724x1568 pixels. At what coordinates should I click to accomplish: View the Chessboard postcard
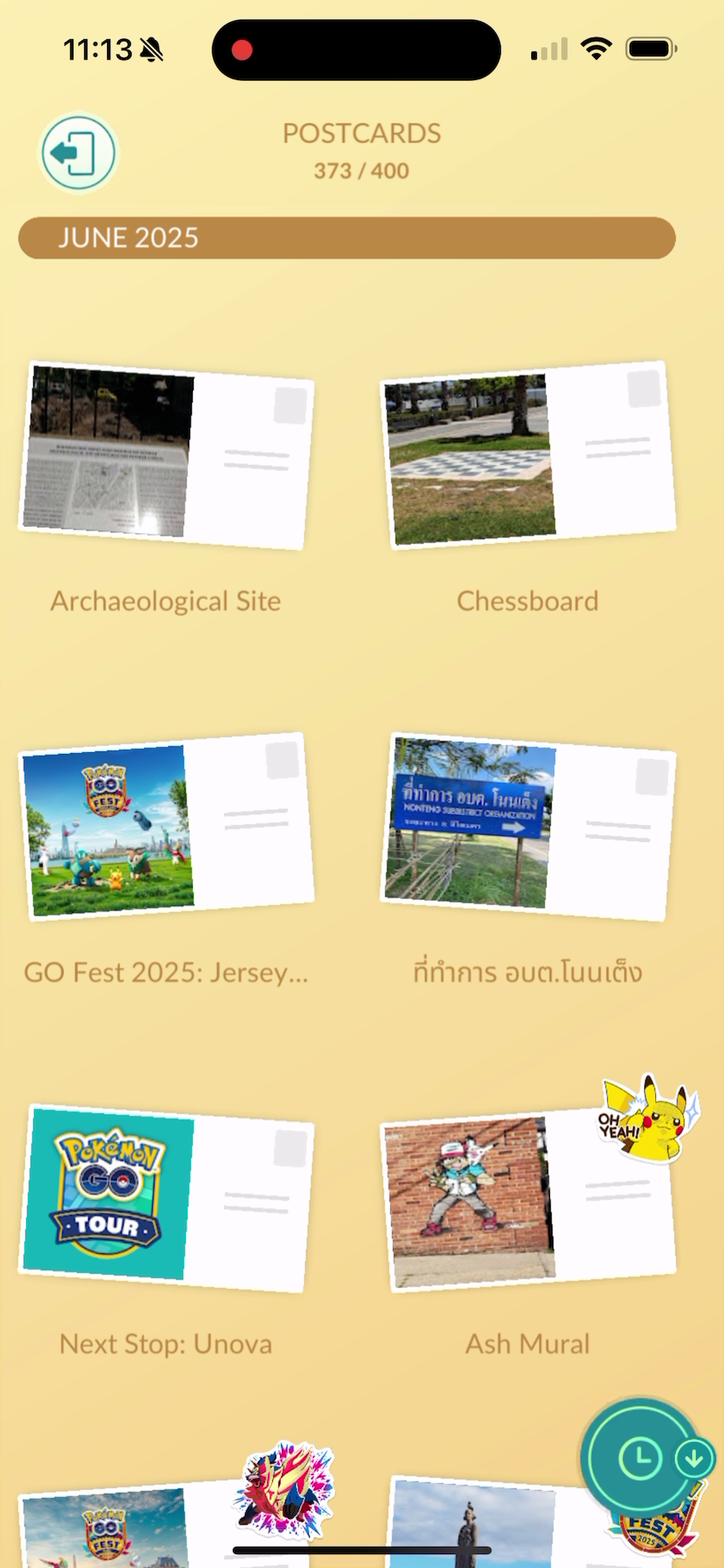[528, 454]
